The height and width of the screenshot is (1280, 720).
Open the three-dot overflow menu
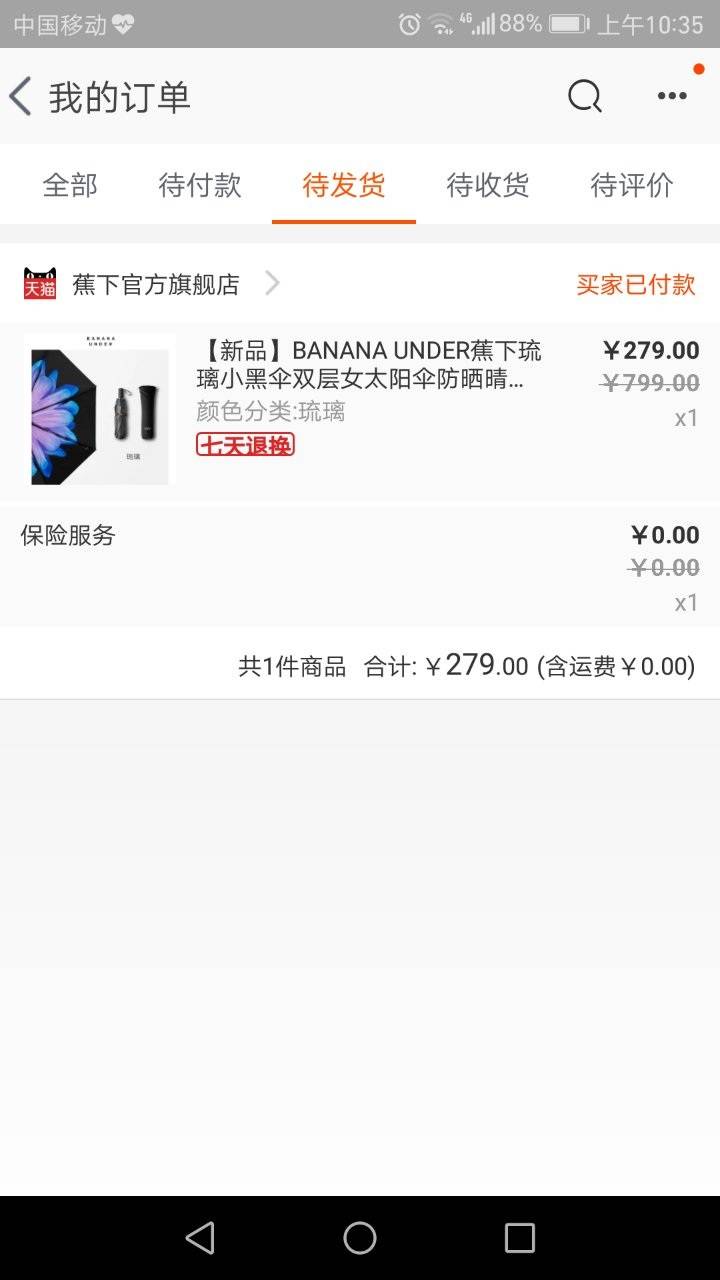pos(672,97)
